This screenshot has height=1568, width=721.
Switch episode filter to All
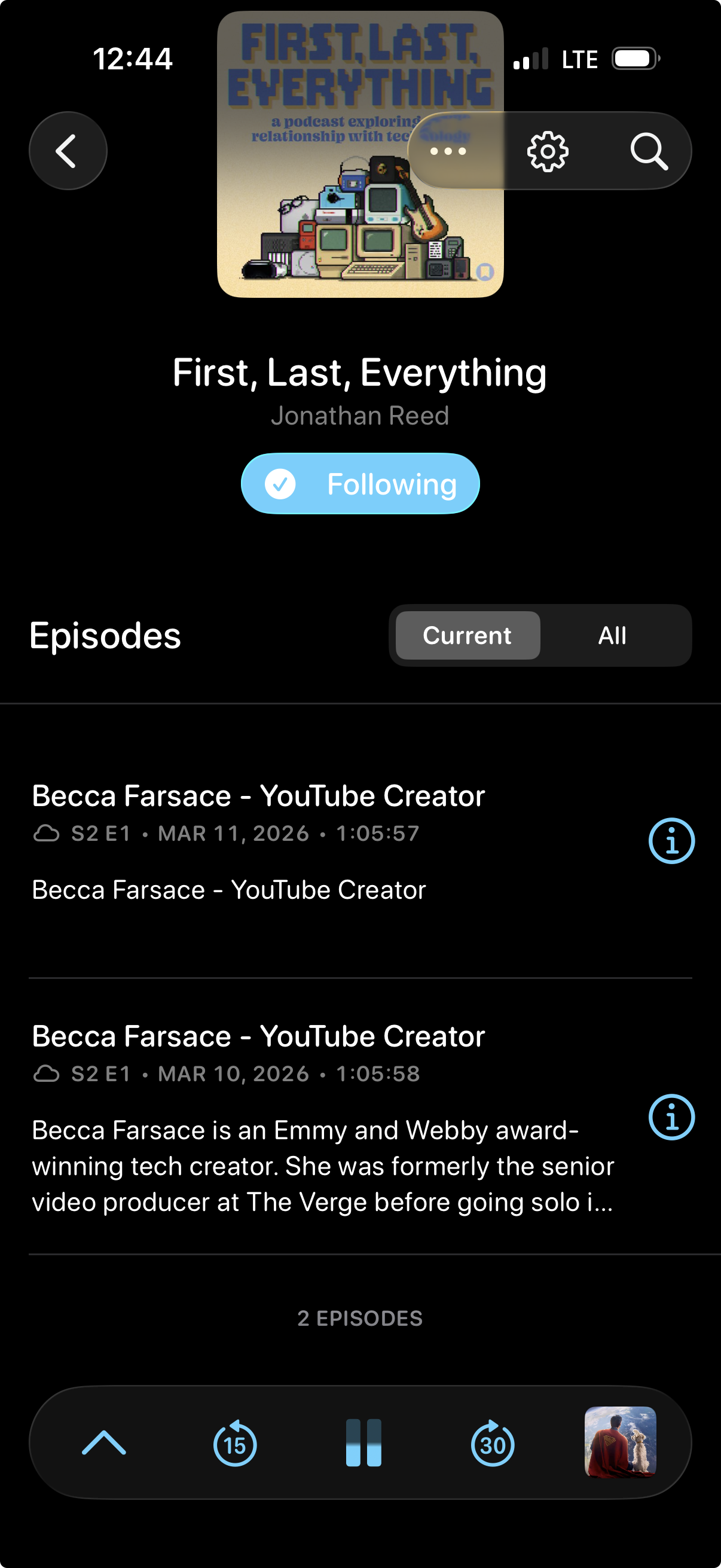pos(613,635)
